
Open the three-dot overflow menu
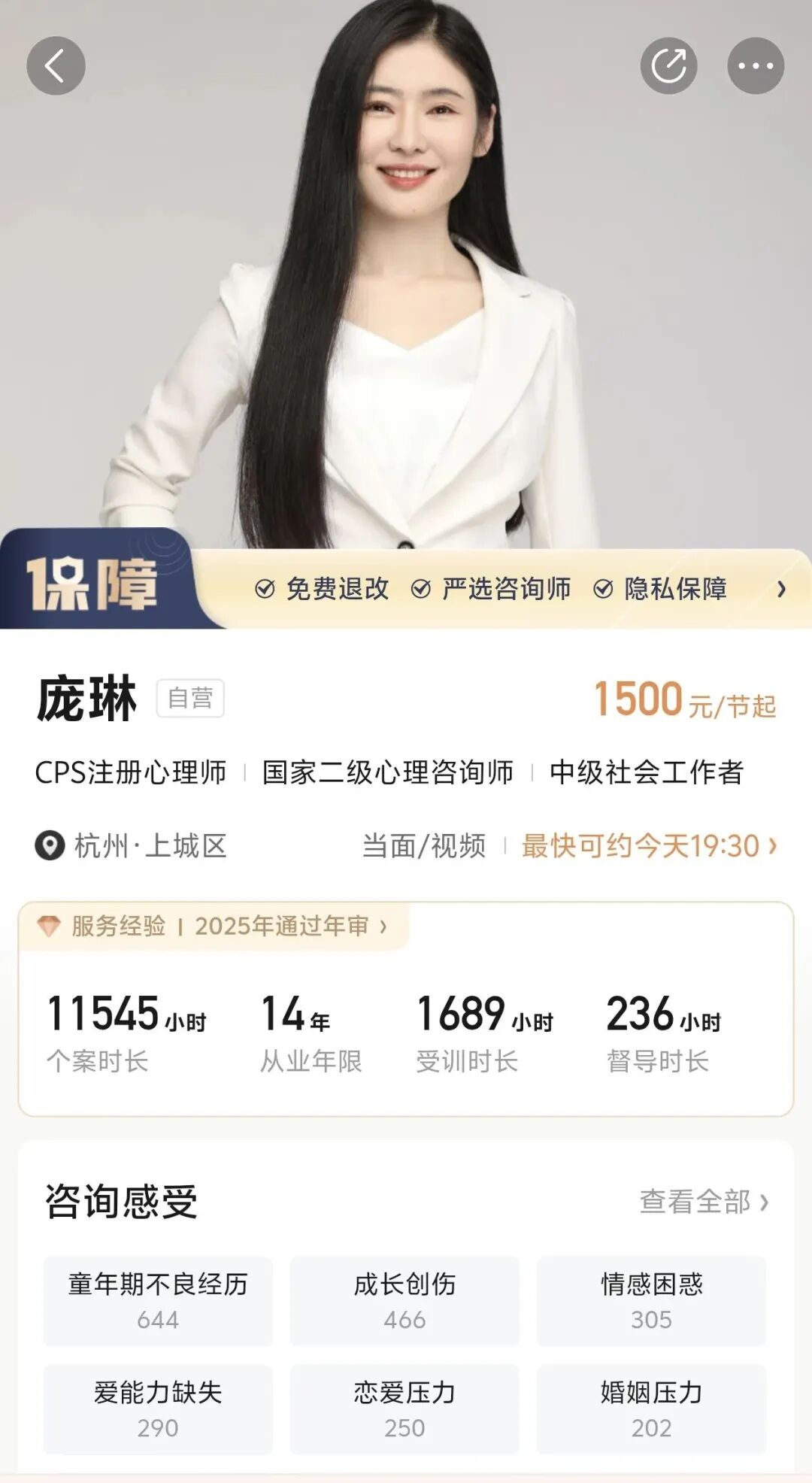click(756, 65)
